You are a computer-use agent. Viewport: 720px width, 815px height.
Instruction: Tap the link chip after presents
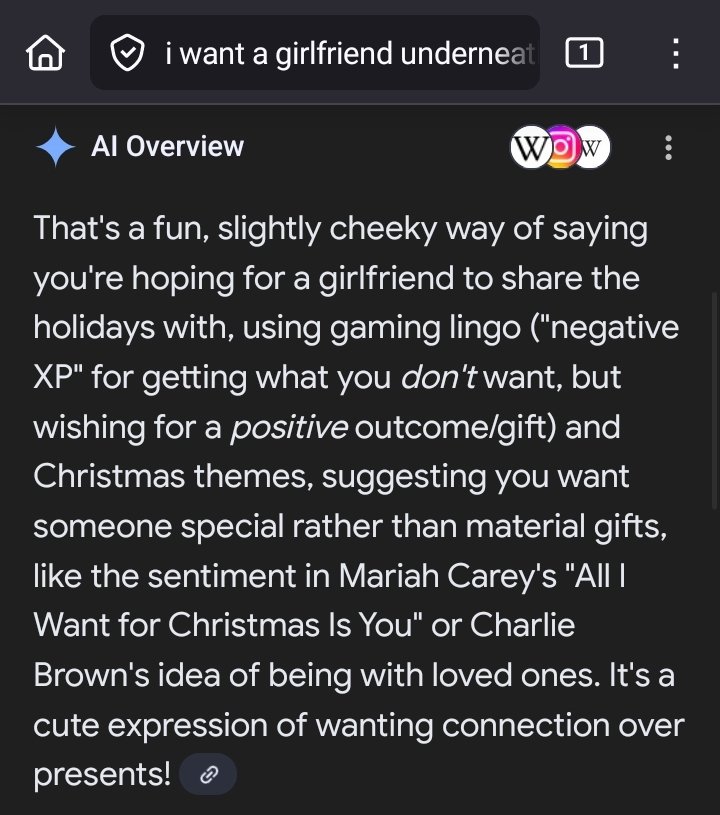[x=210, y=774]
